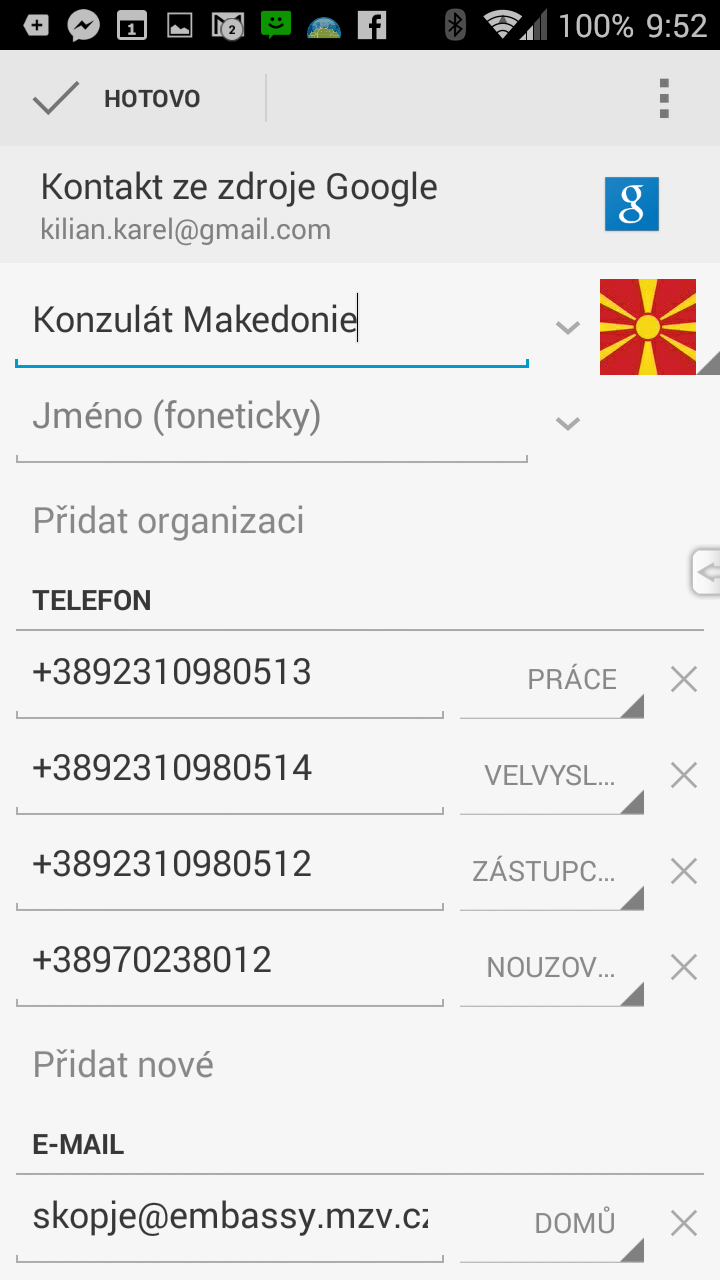This screenshot has width=720, height=1280.
Task: Remove phone number +38970238012
Action: click(x=684, y=968)
